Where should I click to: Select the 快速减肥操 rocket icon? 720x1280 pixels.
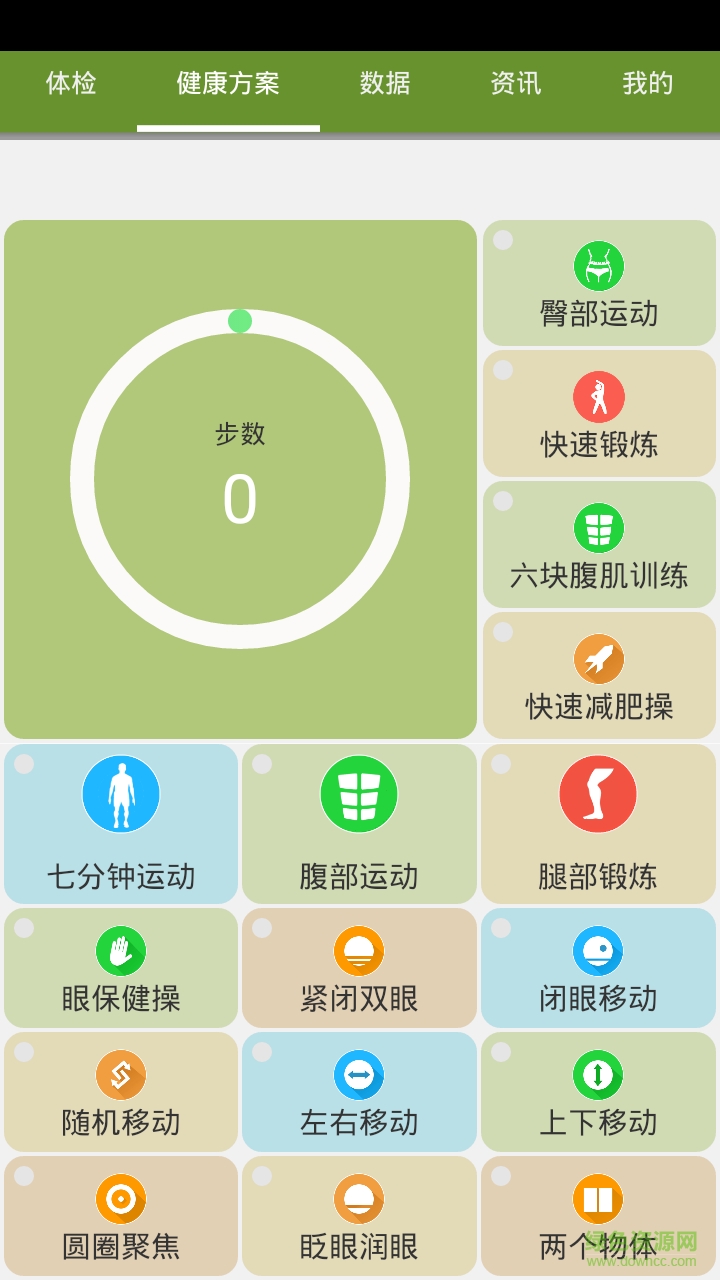(x=599, y=659)
